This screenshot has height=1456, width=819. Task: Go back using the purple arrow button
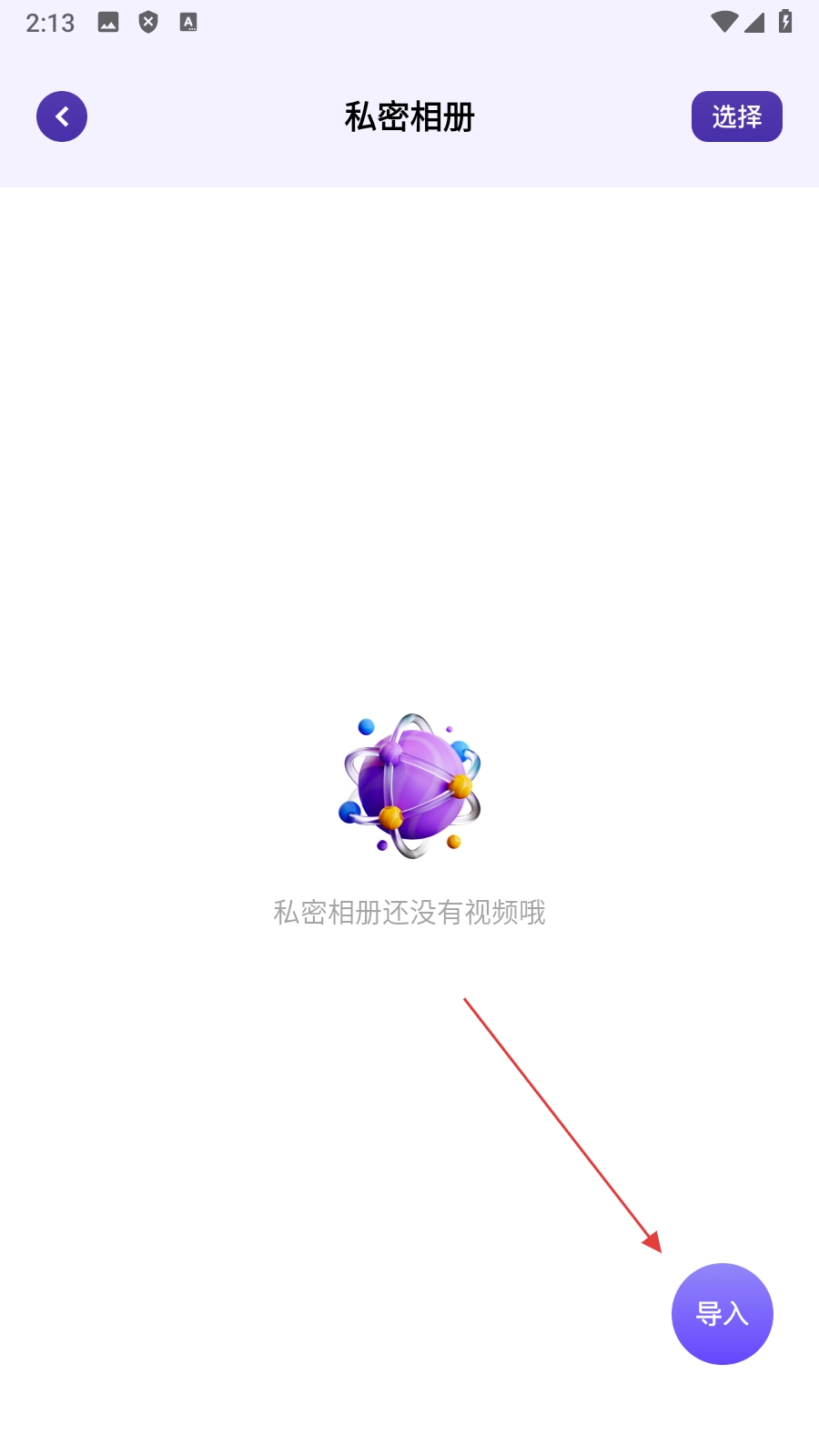(x=62, y=116)
